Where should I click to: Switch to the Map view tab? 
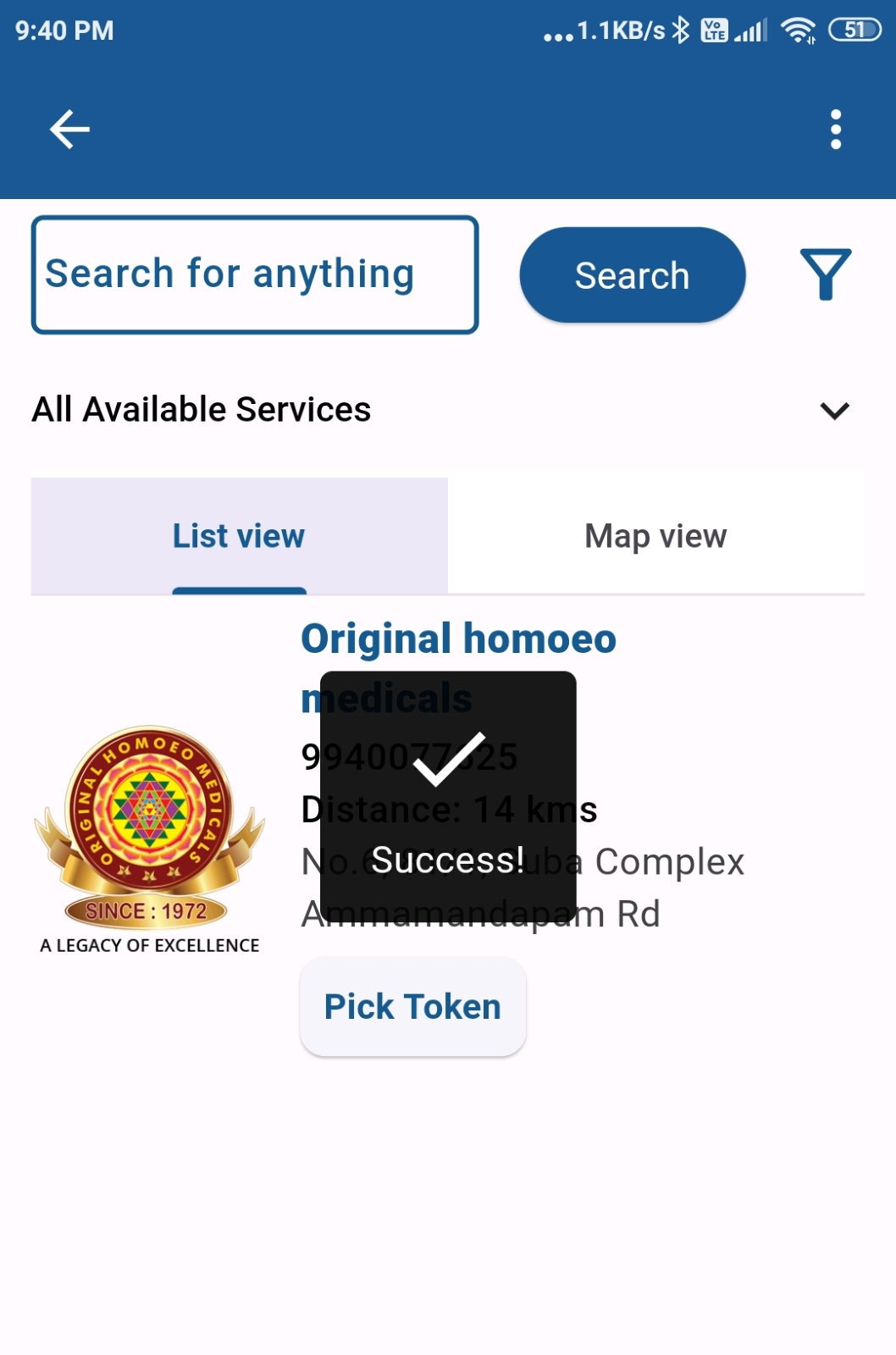click(655, 536)
